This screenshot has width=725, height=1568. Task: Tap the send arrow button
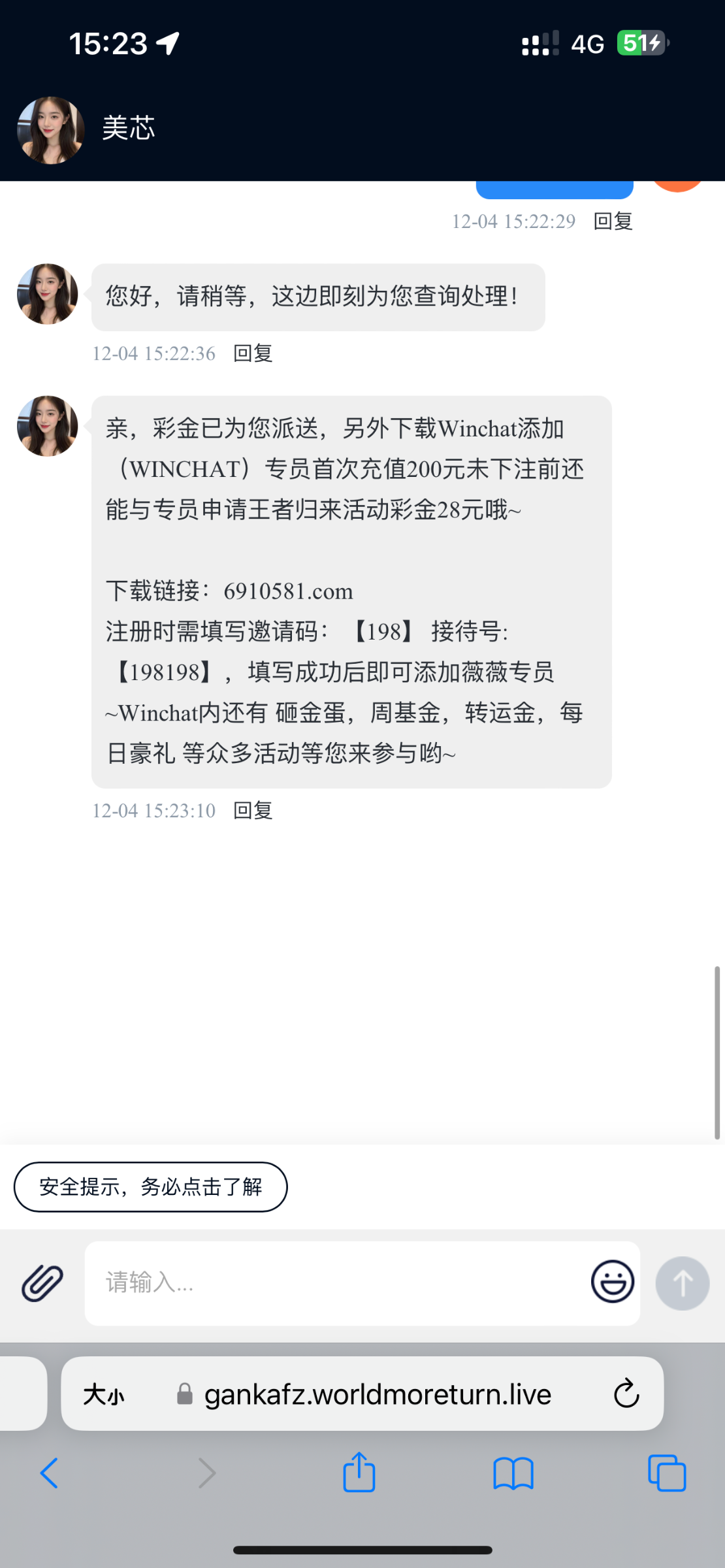pos(683,1283)
